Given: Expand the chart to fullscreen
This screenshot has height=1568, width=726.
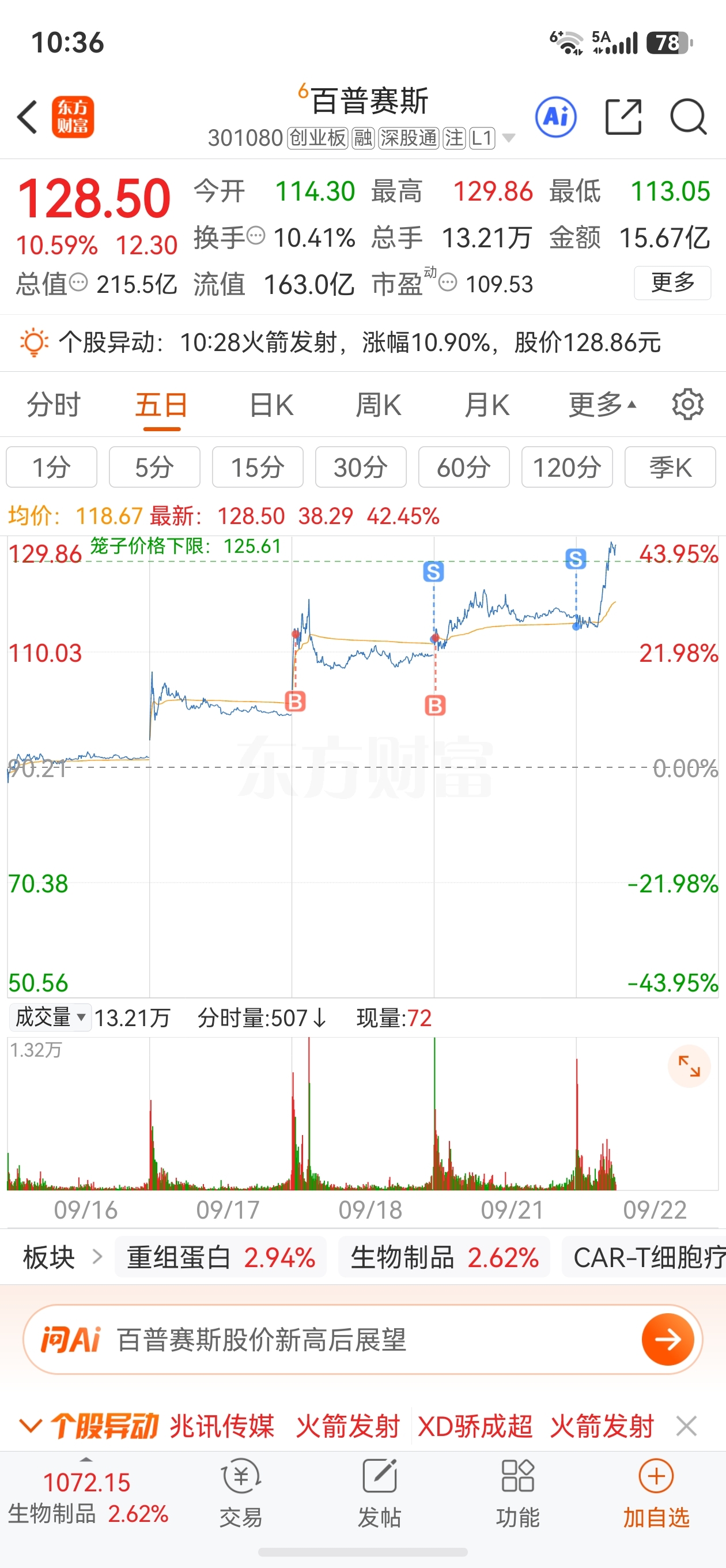Looking at the screenshot, I should coord(689,1066).
